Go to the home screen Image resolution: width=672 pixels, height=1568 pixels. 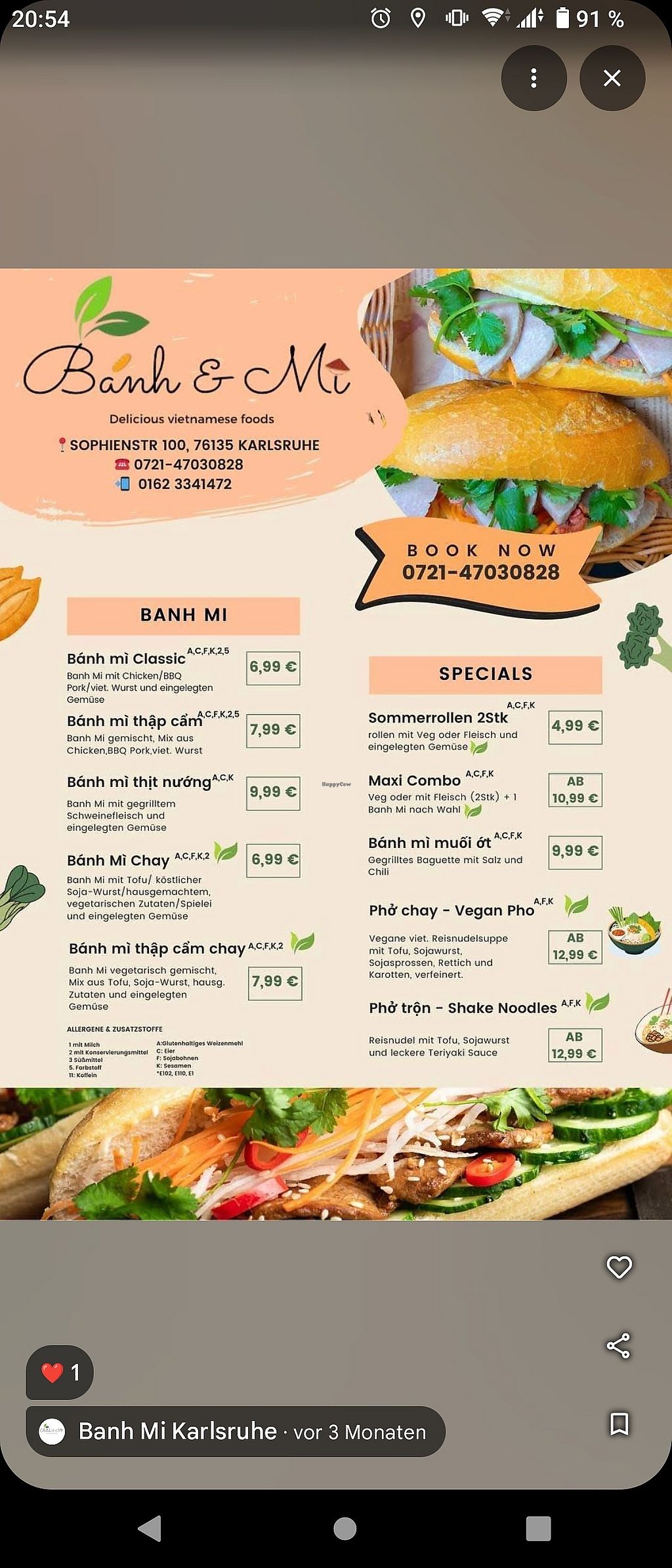pos(345,1529)
